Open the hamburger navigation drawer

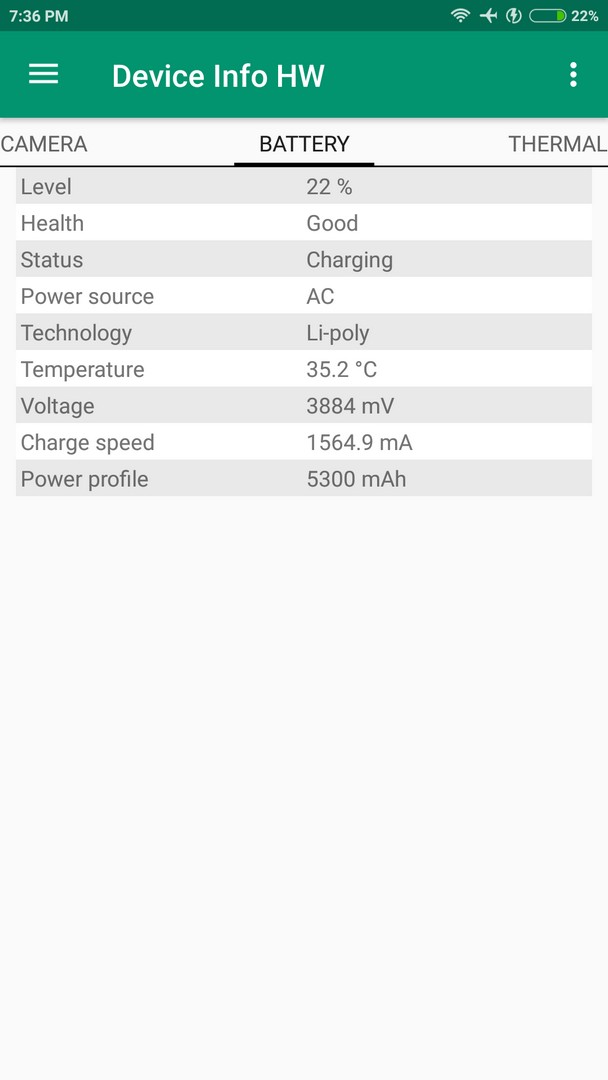[43, 74]
